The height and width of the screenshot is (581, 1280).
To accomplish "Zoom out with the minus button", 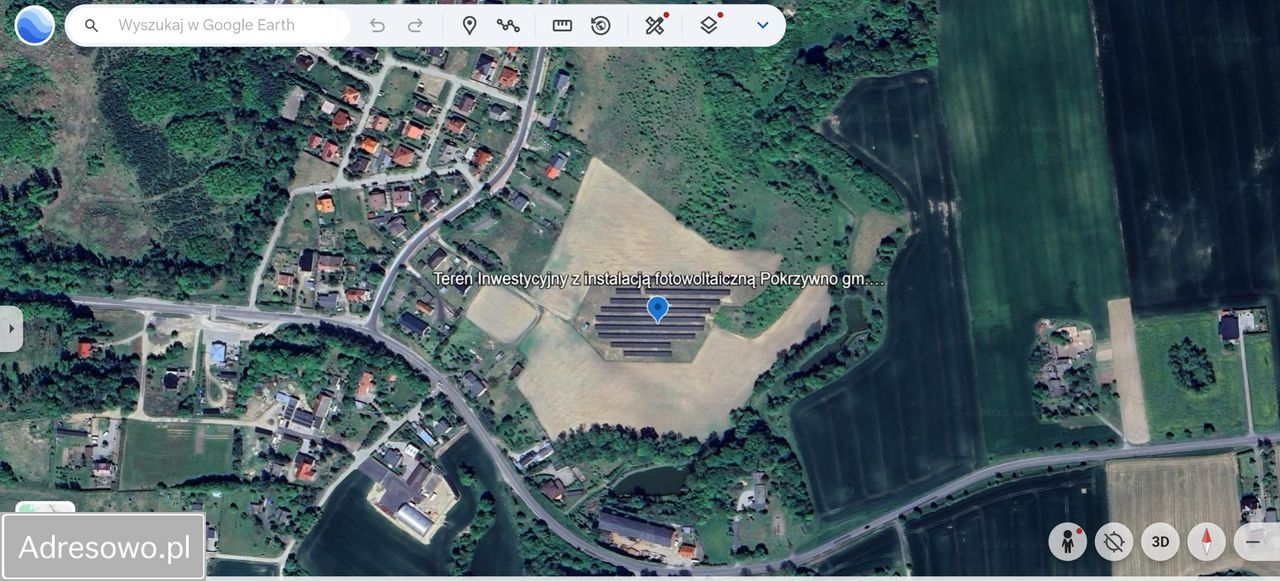I will click(x=1253, y=542).
